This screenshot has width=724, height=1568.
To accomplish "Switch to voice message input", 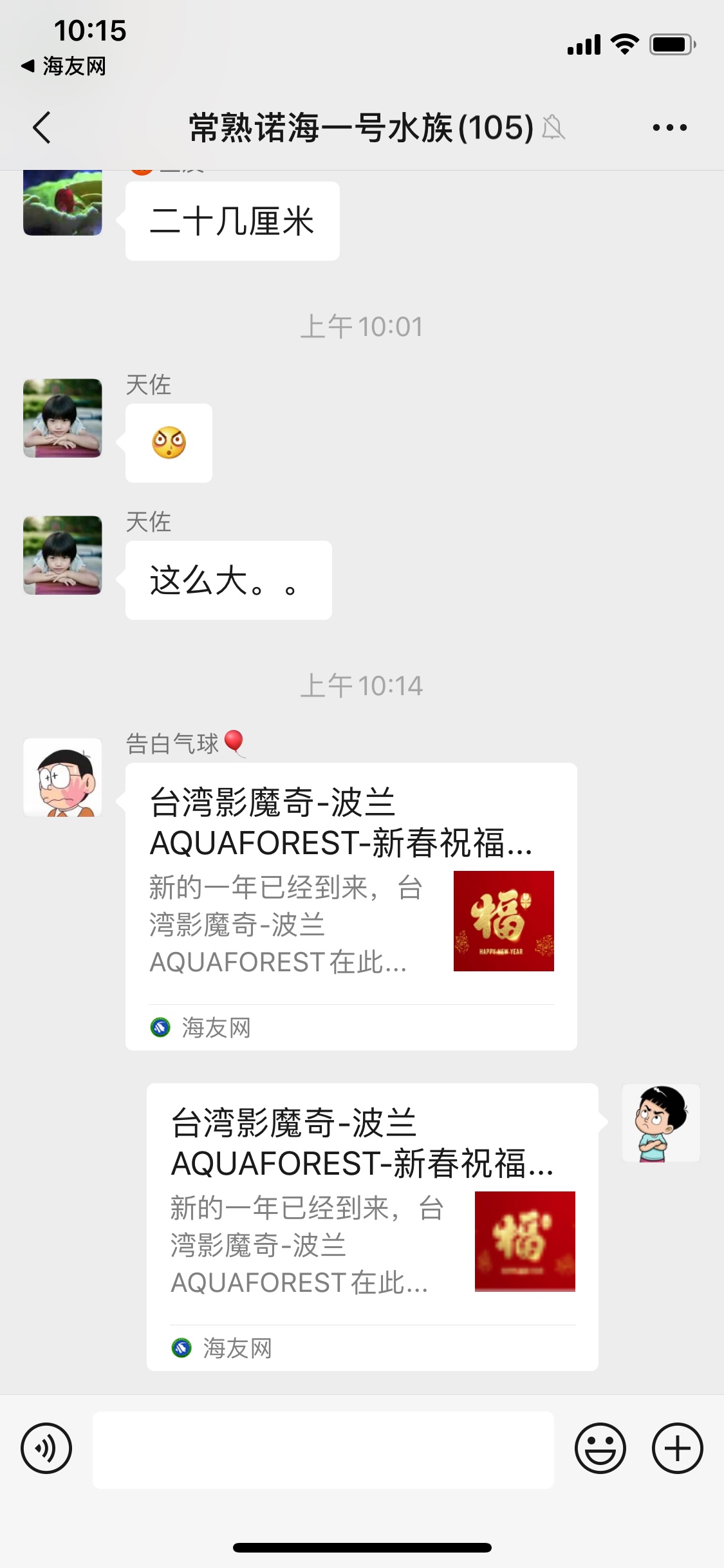I will click(46, 1448).
